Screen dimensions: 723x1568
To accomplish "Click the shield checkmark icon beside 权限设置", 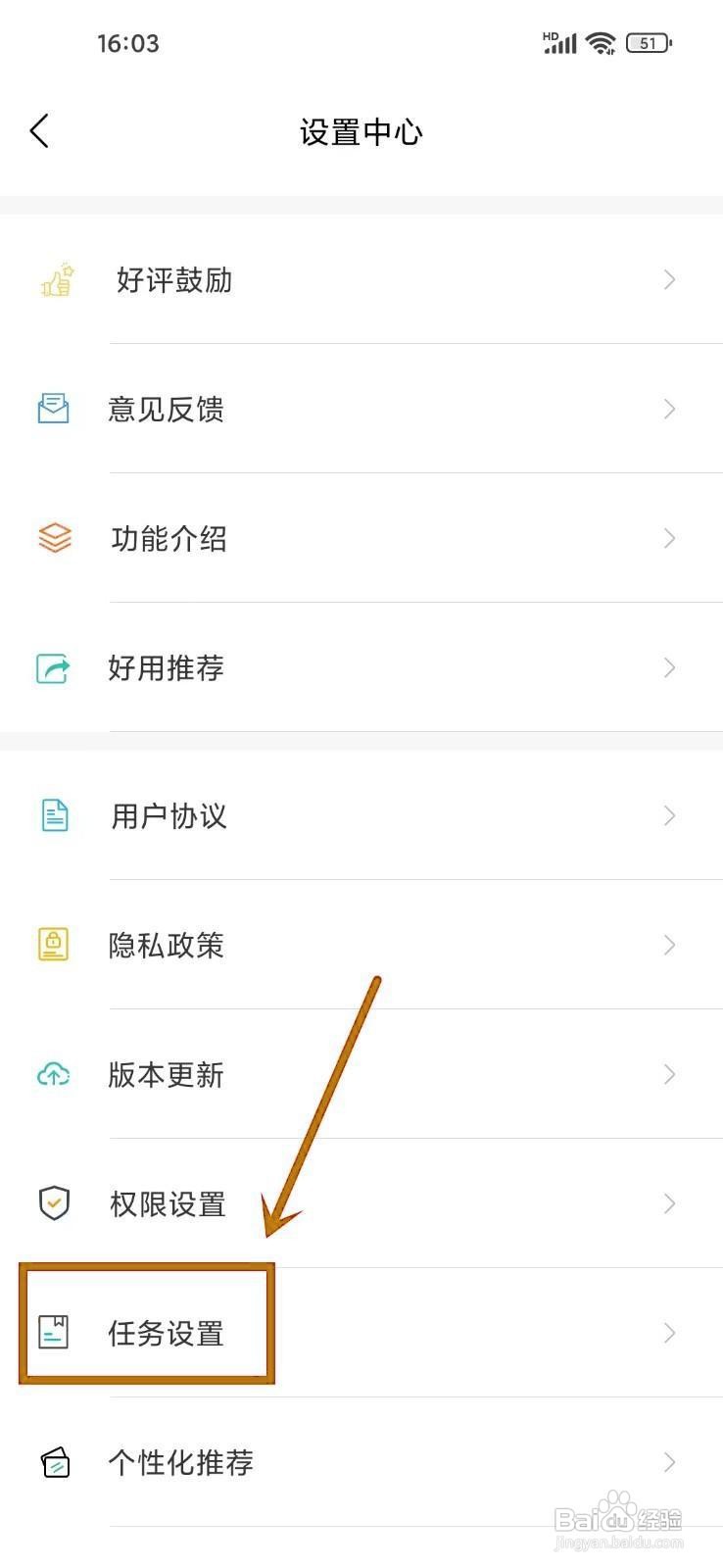I will point(54,1203).
